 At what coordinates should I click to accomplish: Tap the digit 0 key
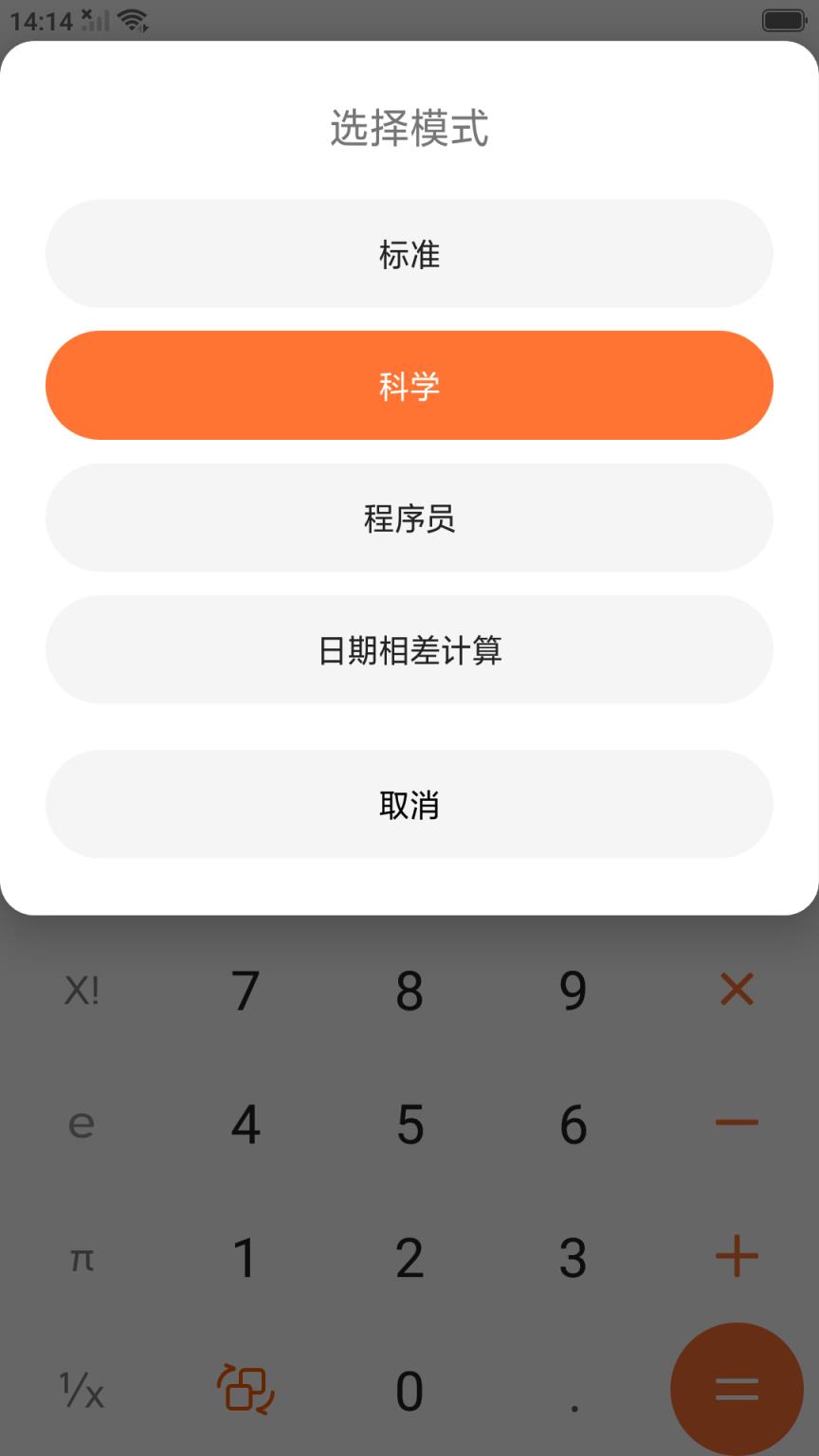(409, 1392)
